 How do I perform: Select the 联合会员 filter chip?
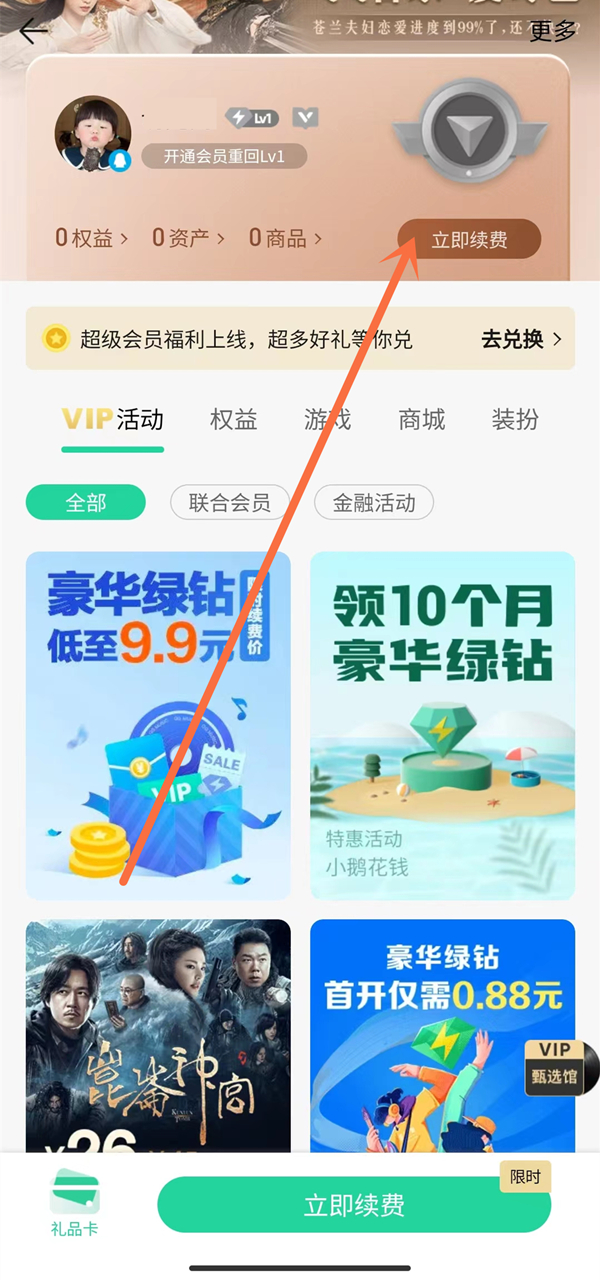229,502
